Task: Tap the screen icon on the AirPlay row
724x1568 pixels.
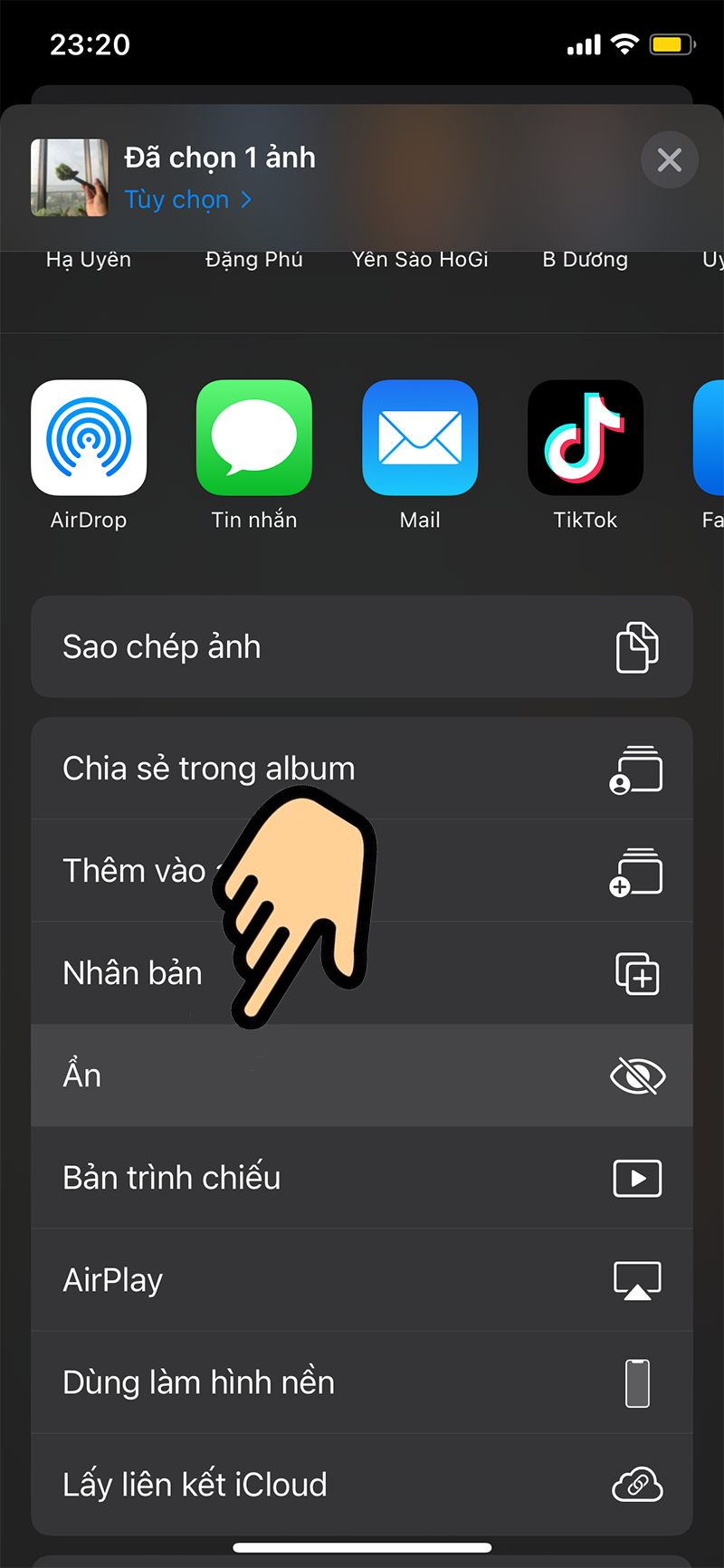Action: click(x=637, y=1280)
